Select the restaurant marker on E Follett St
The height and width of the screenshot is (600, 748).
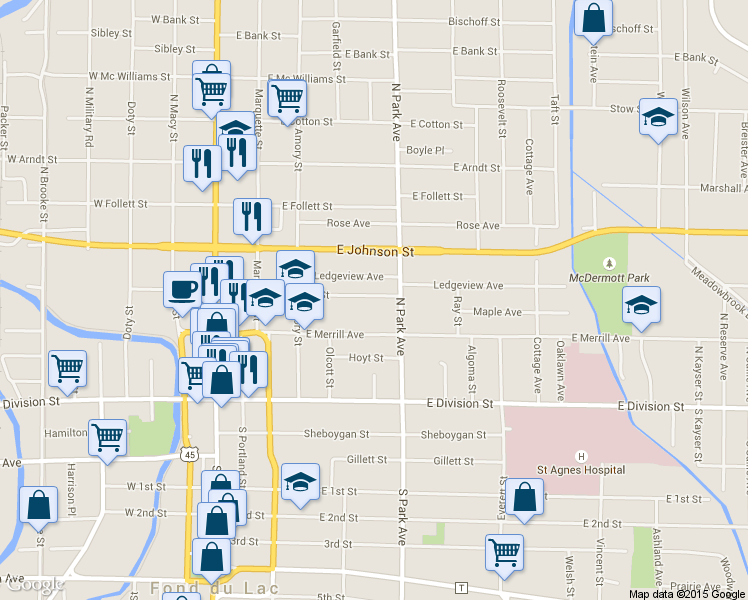click(x=252, y=216)
